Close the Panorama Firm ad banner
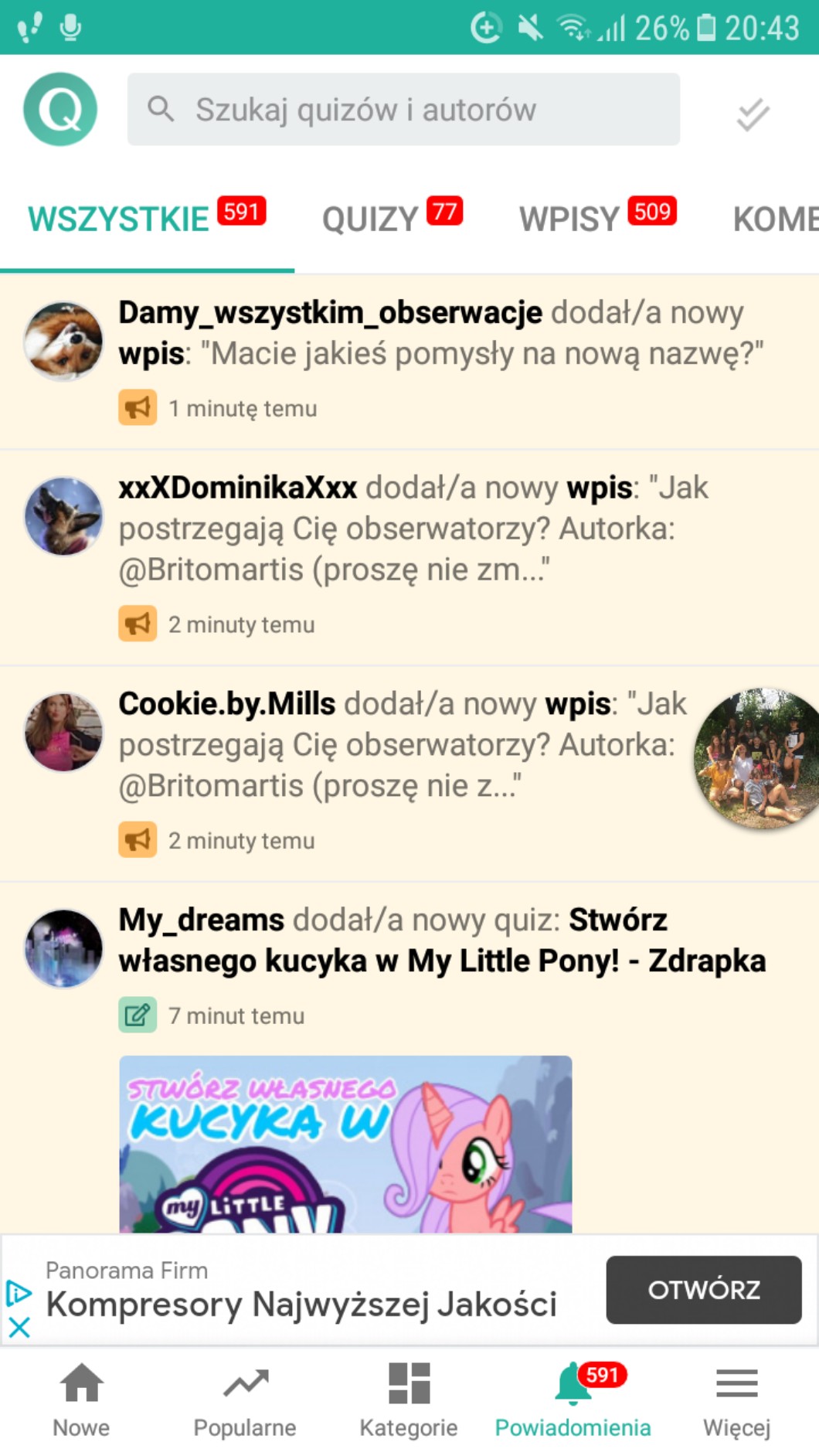The height and width of the screenshot is (1456, 819). tap(19, 1328)
